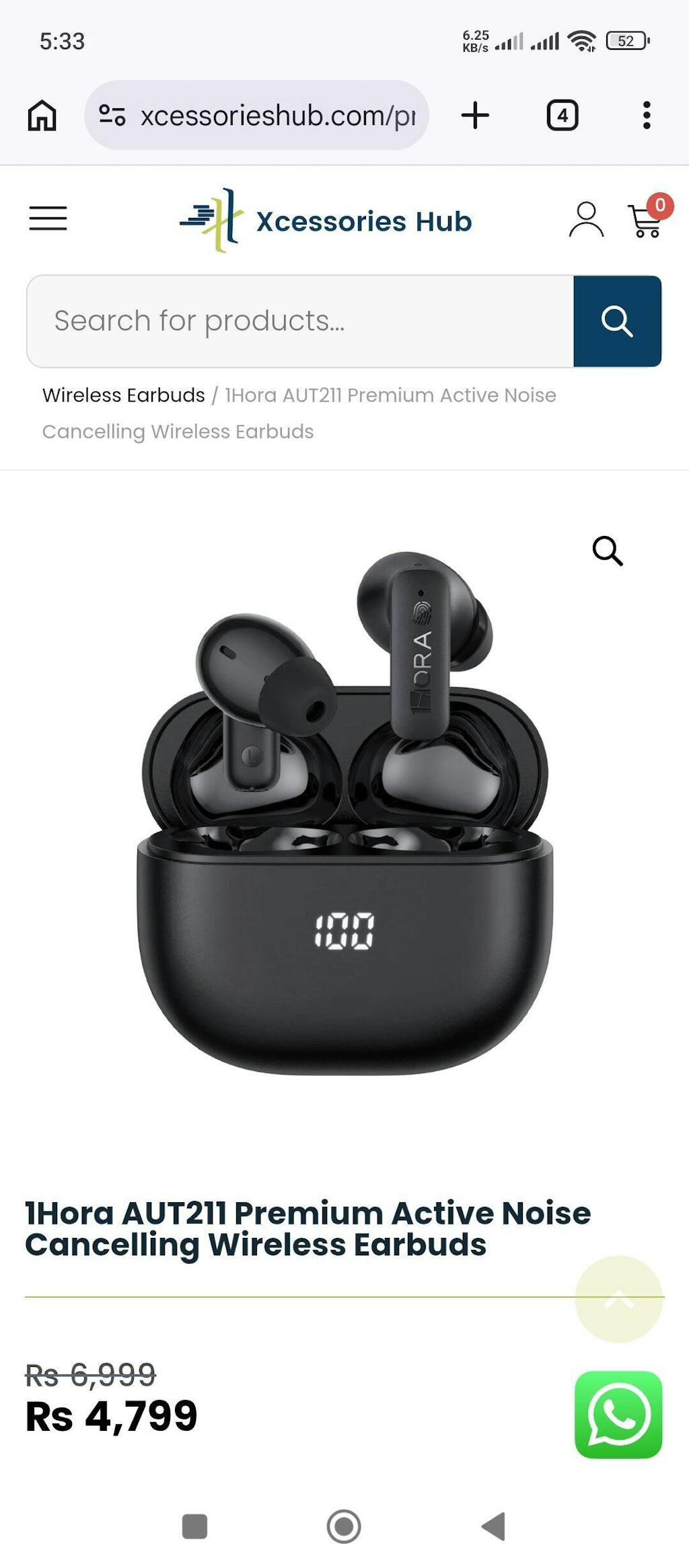
Task: Open the hamburger navigation menu
Action: (x=48, y=219)
